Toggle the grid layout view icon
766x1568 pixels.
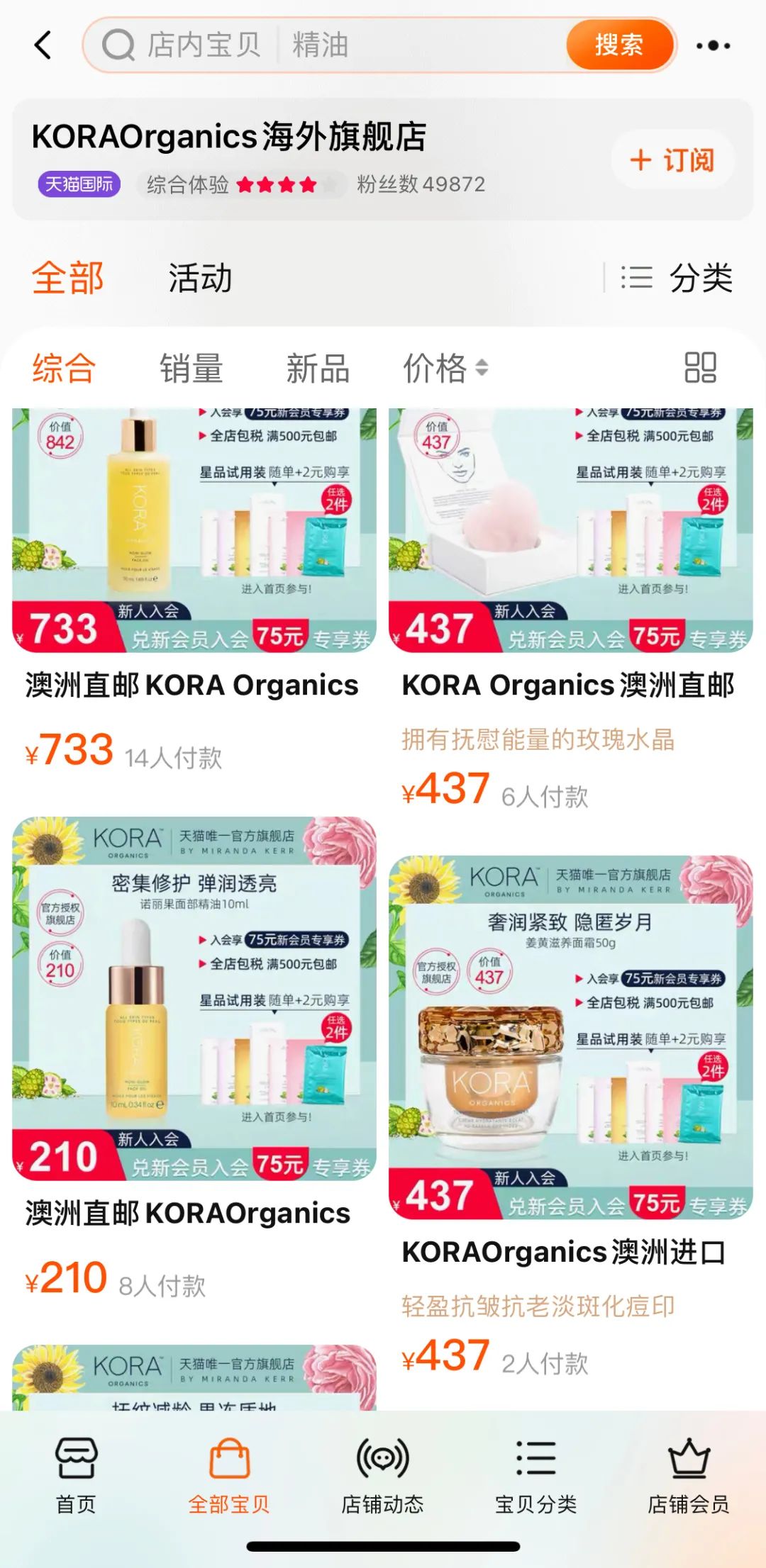click(x=700, y=368)
